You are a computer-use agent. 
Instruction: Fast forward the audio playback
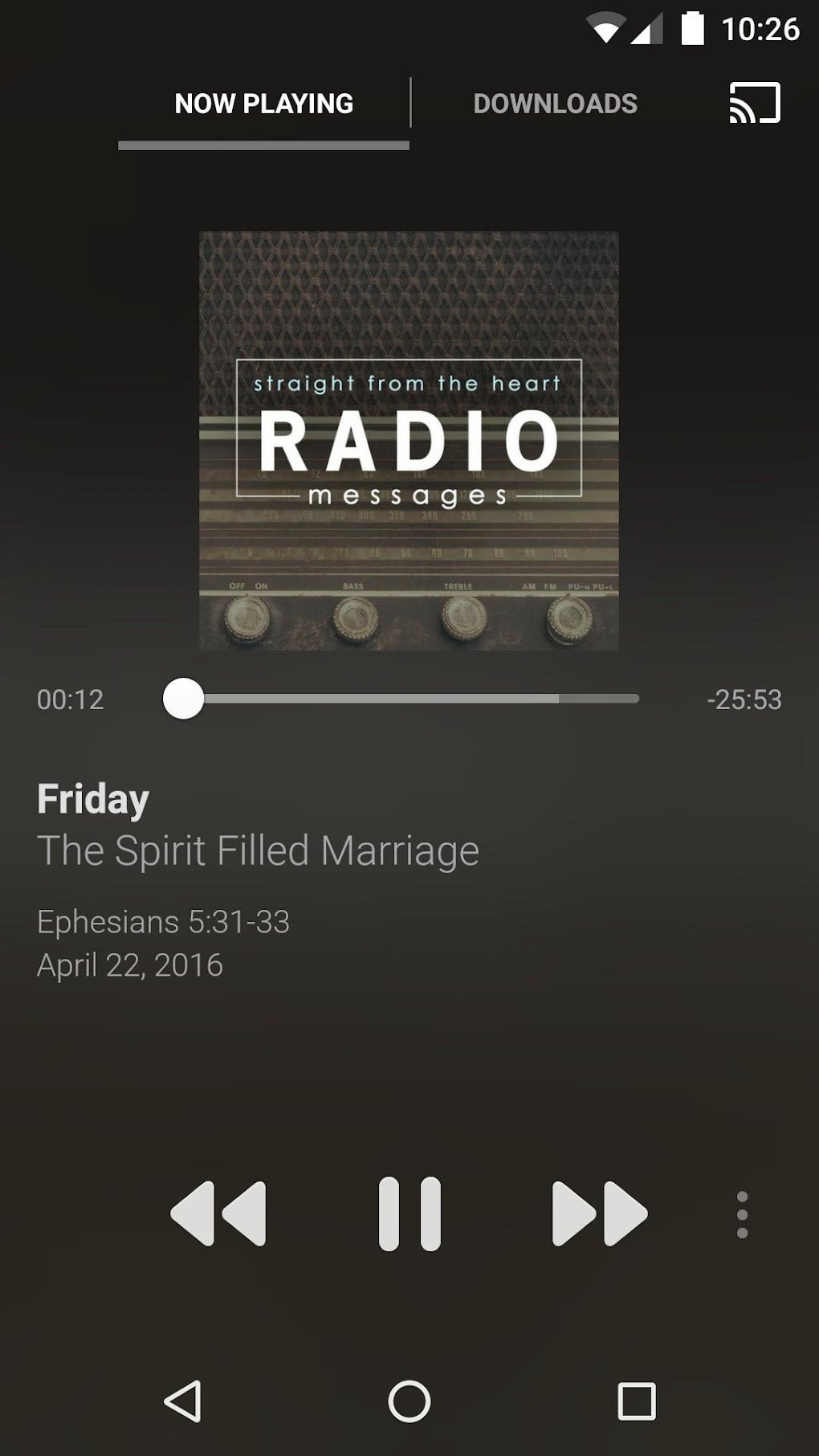[599, 1213]
